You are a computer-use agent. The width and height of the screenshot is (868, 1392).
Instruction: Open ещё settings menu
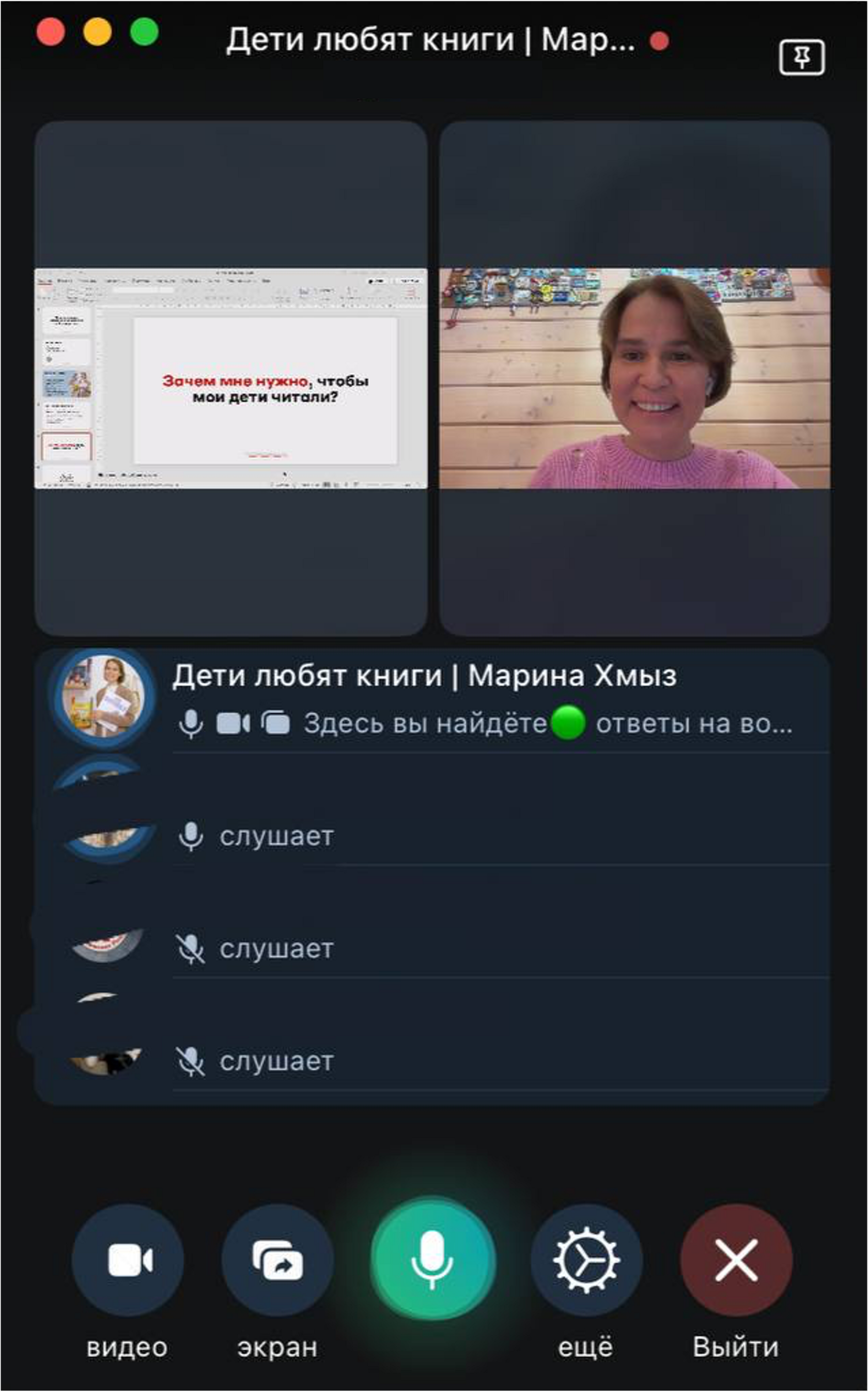pyautogui.click(x=586, y=1261)
